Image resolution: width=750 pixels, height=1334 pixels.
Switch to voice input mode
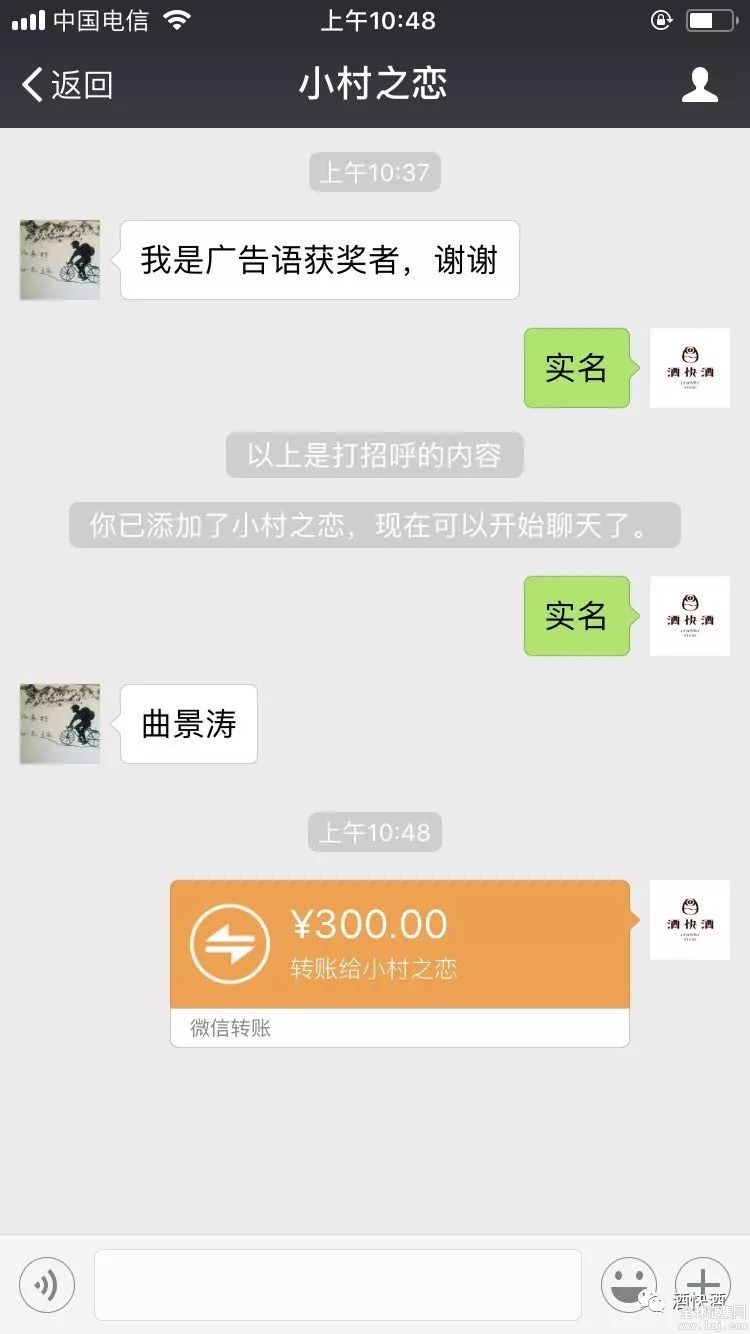[x=47, y=1284]
